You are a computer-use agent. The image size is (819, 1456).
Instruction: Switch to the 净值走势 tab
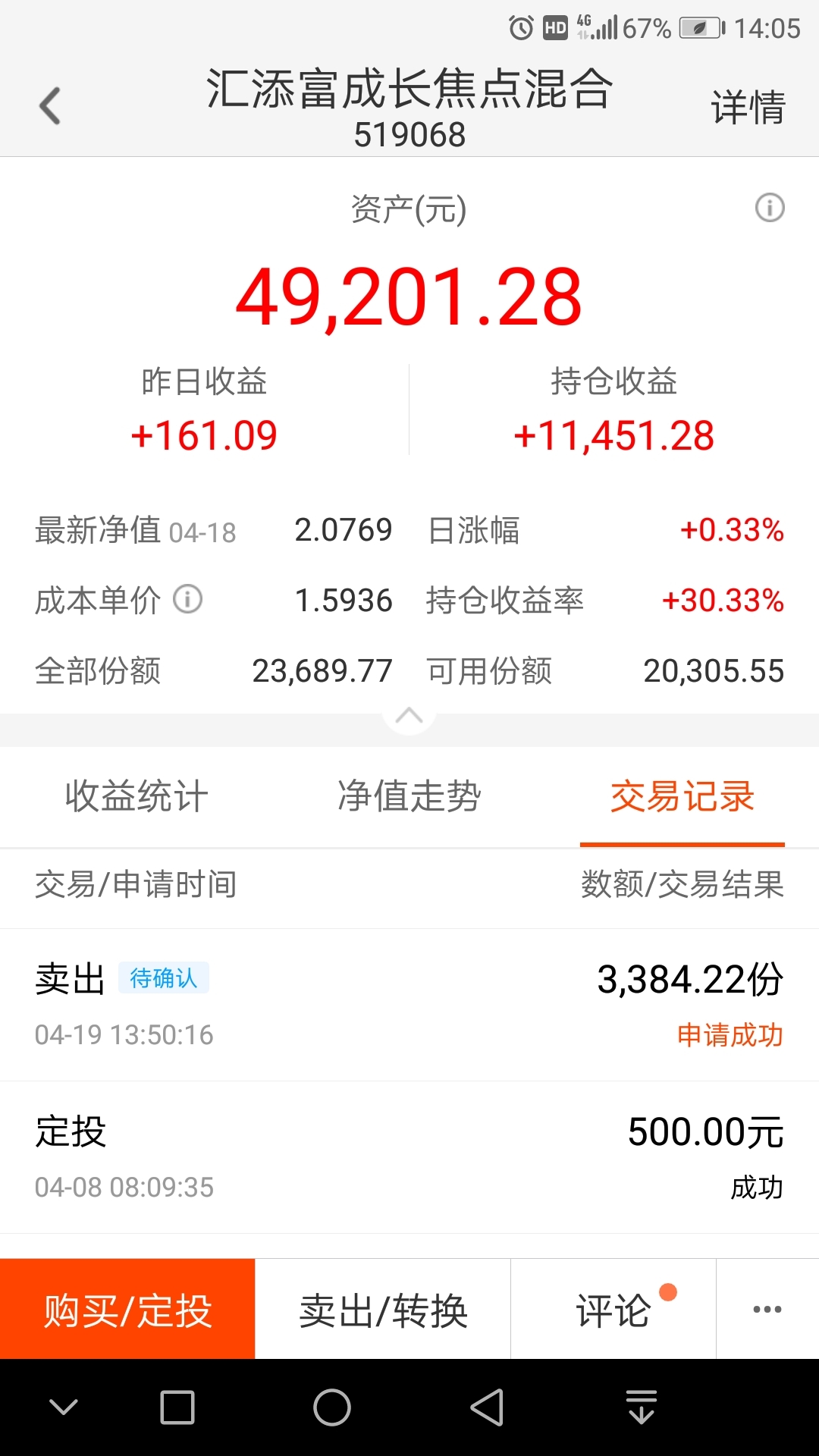(409, 797)
